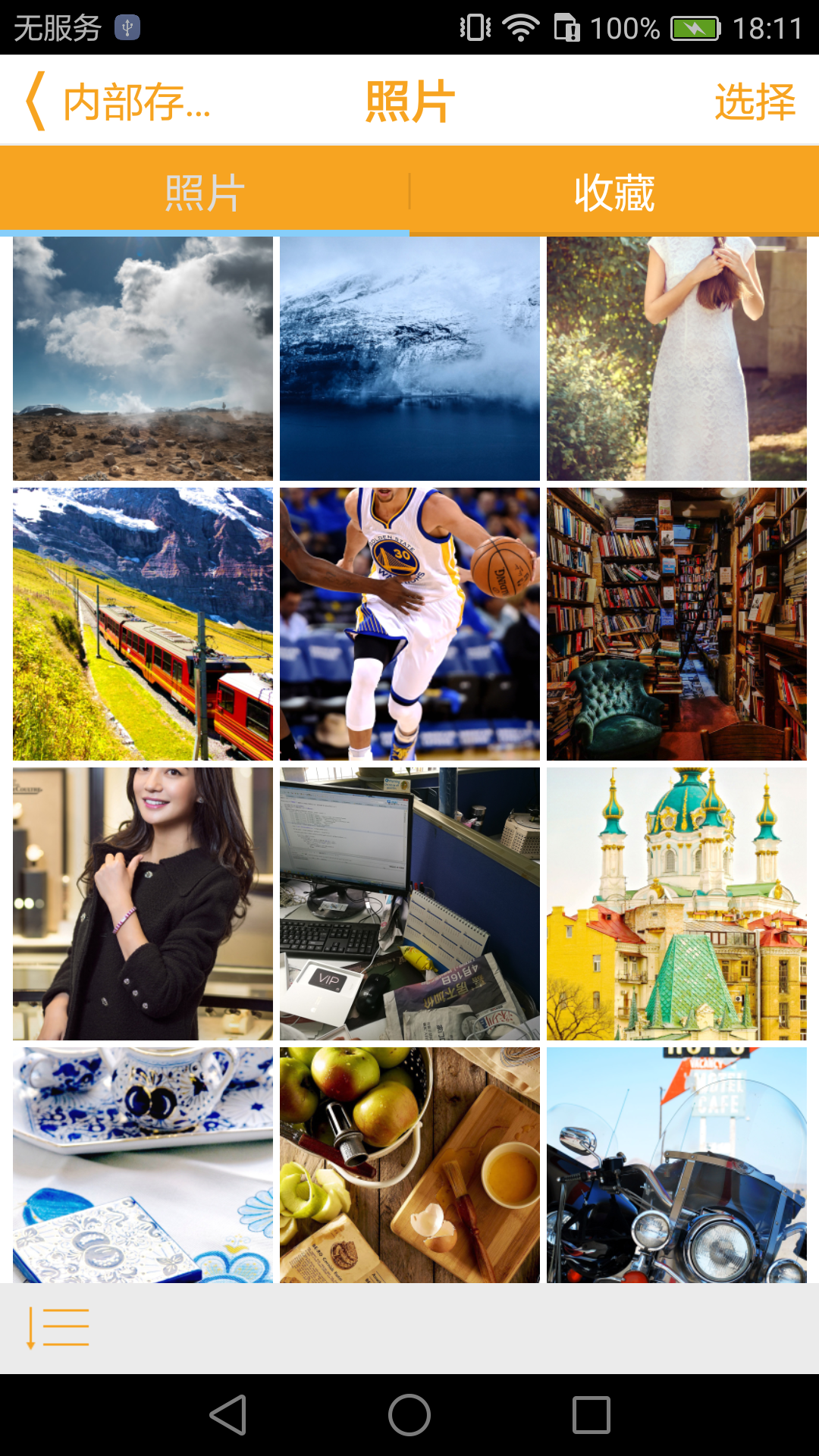This screenshot has width=819, height=1456.
Task: Open recent apps from navigation bar
Action: [591, 1415]
